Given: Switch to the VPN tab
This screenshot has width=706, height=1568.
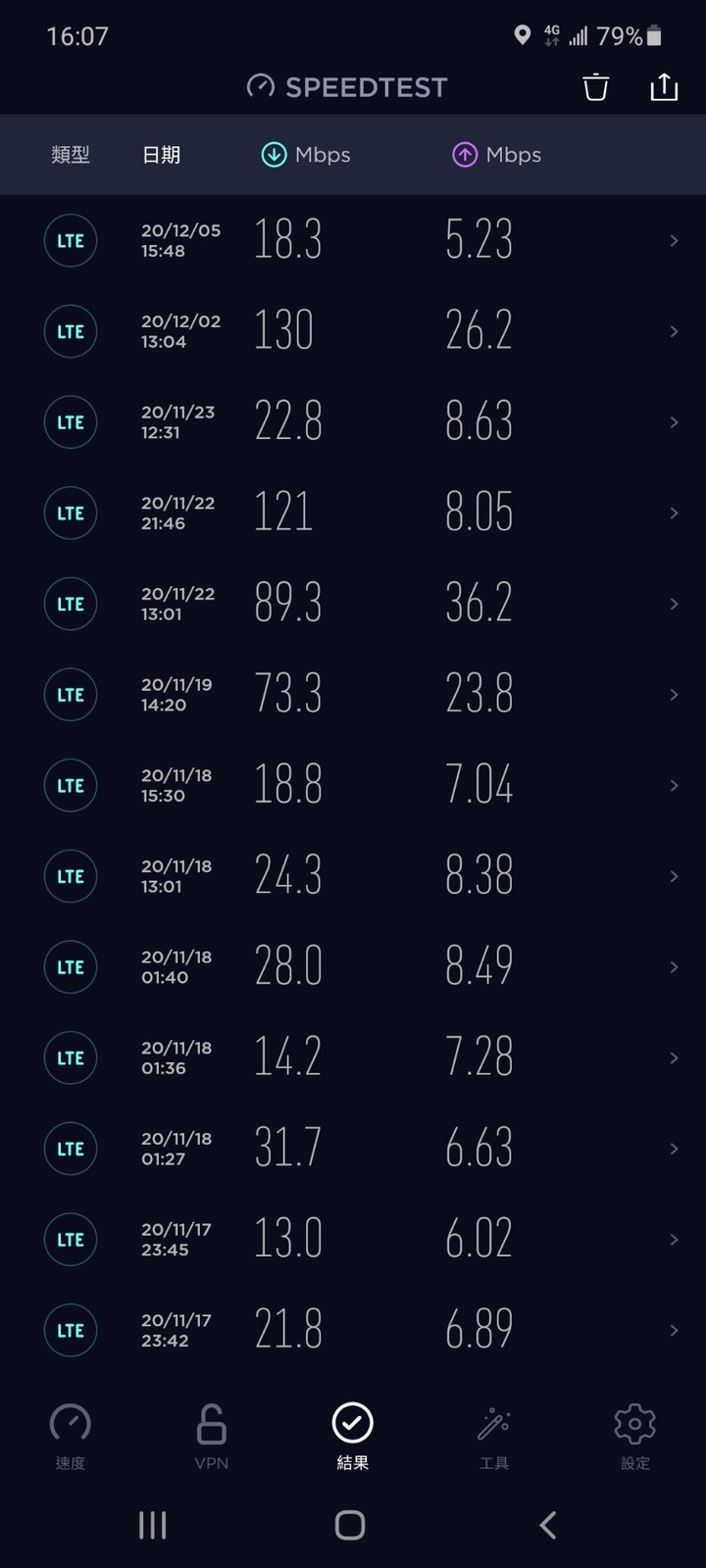Looking at the screenshot, I should click(x=212, y=1437).
